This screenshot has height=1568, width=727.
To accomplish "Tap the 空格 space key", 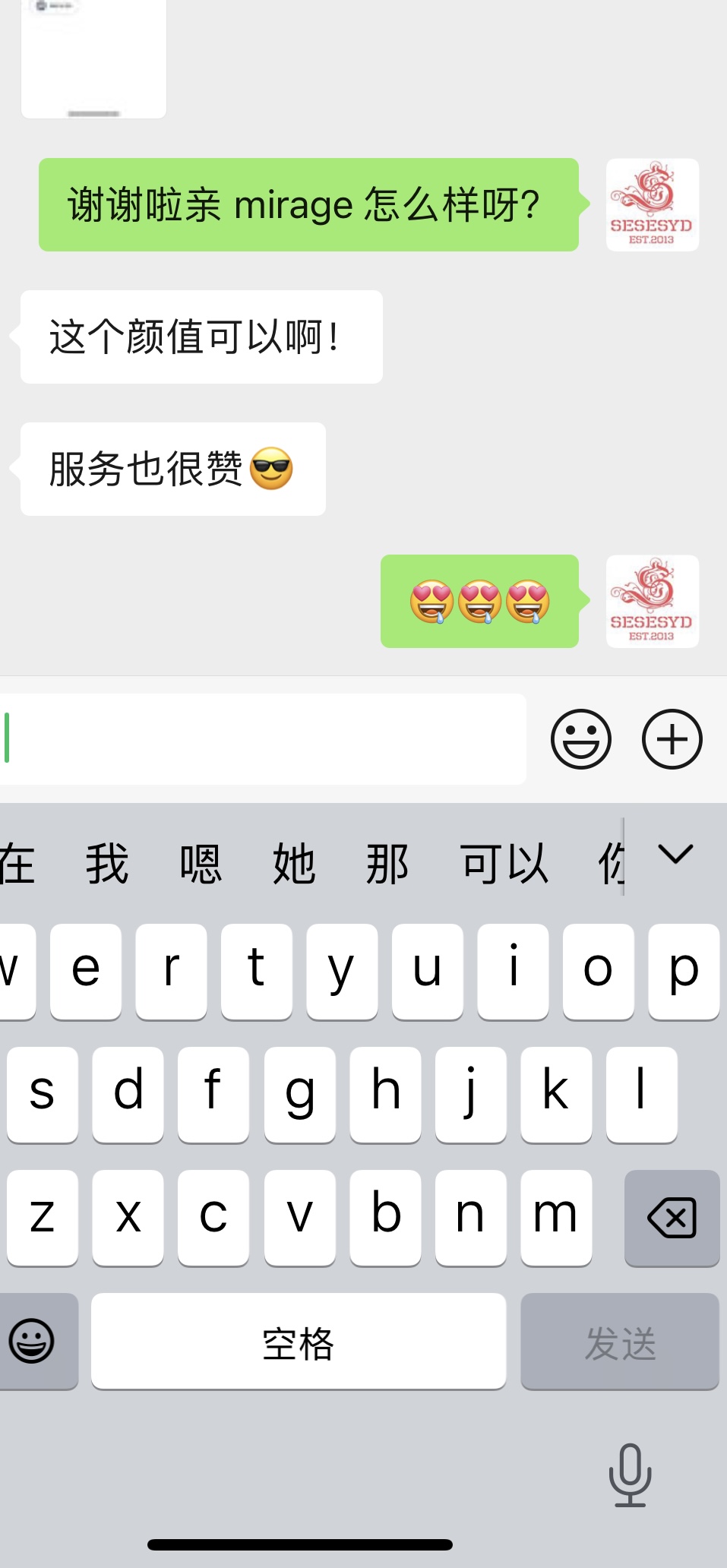I will [298, 1342].
